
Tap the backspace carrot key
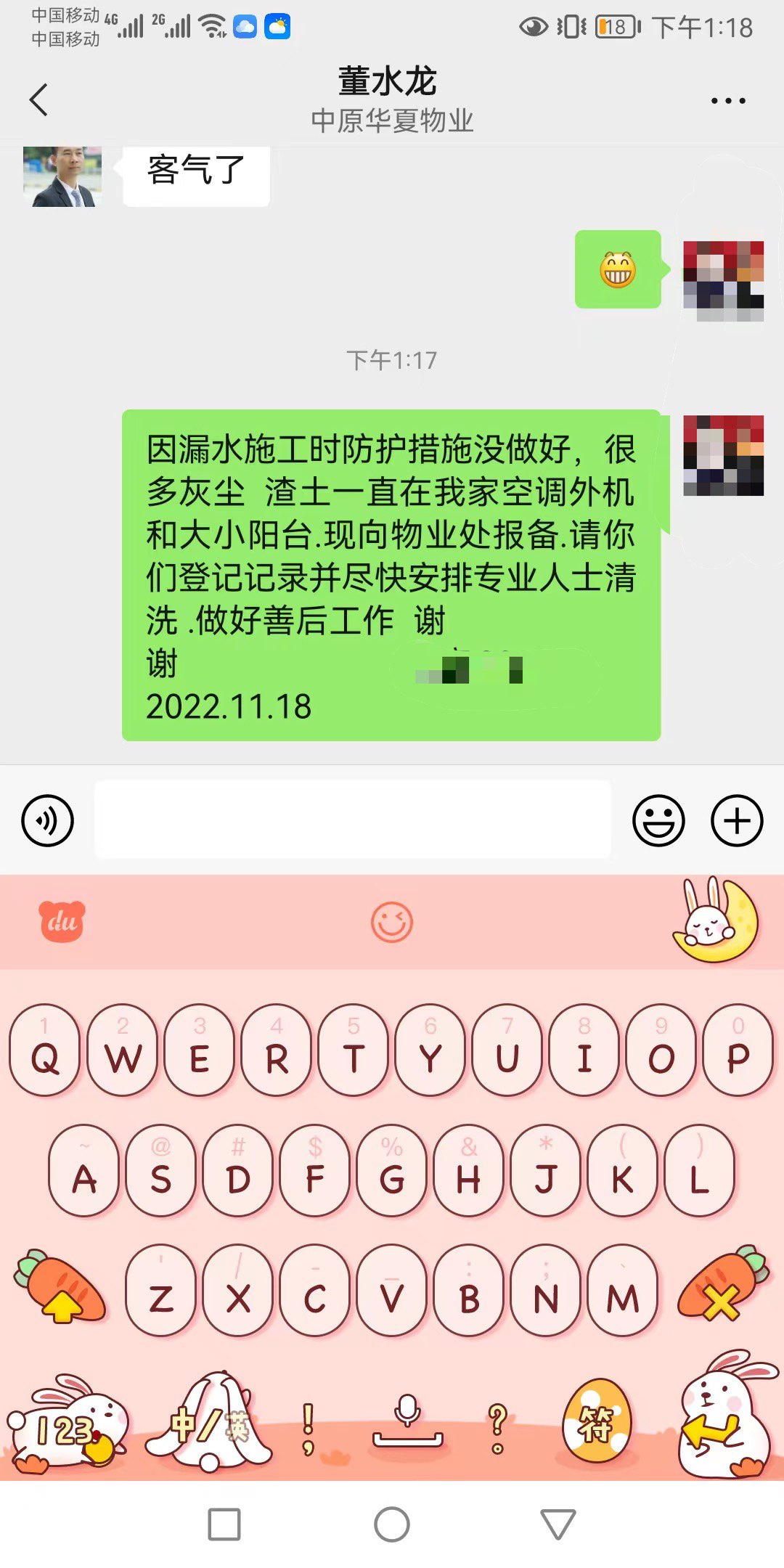click(722, 1287)
